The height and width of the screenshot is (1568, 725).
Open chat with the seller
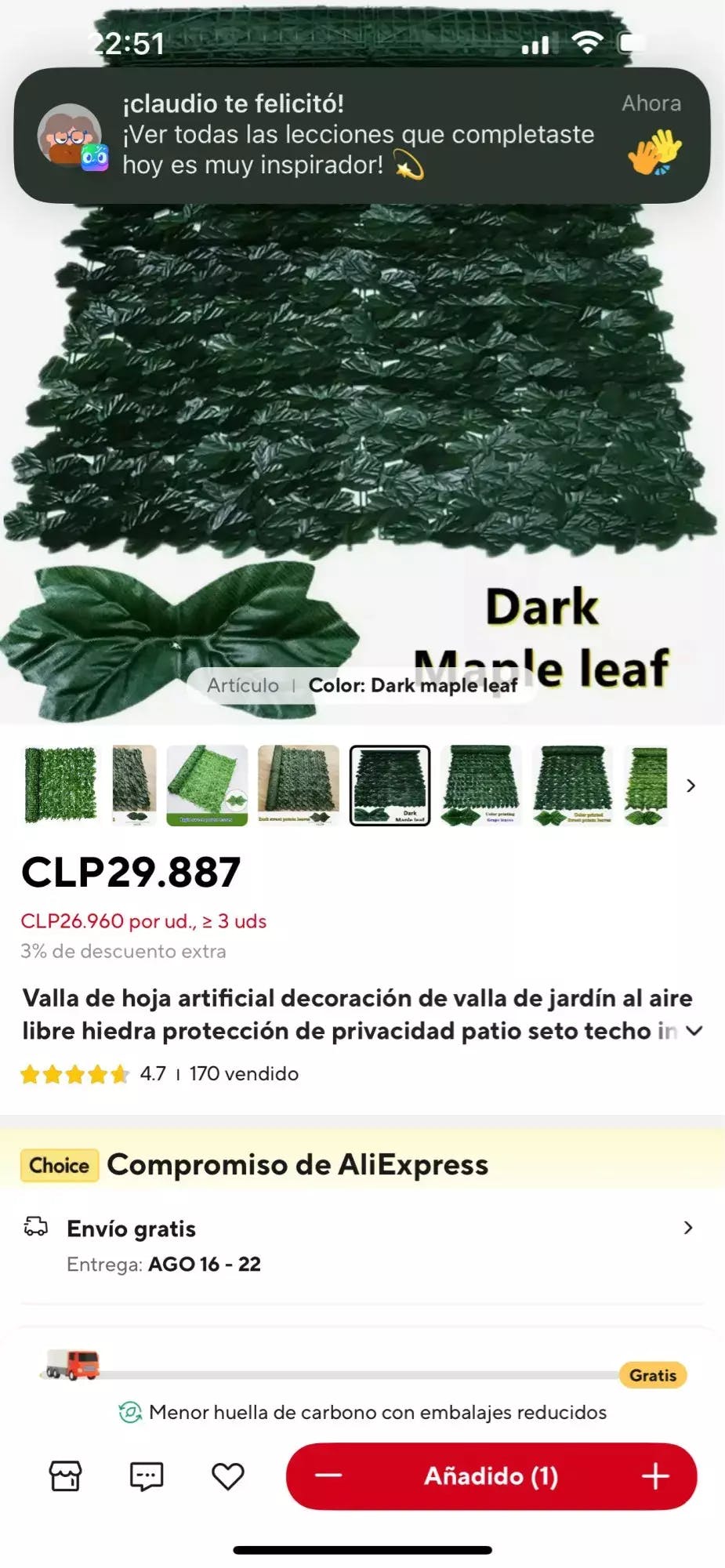pos(147,1476)
